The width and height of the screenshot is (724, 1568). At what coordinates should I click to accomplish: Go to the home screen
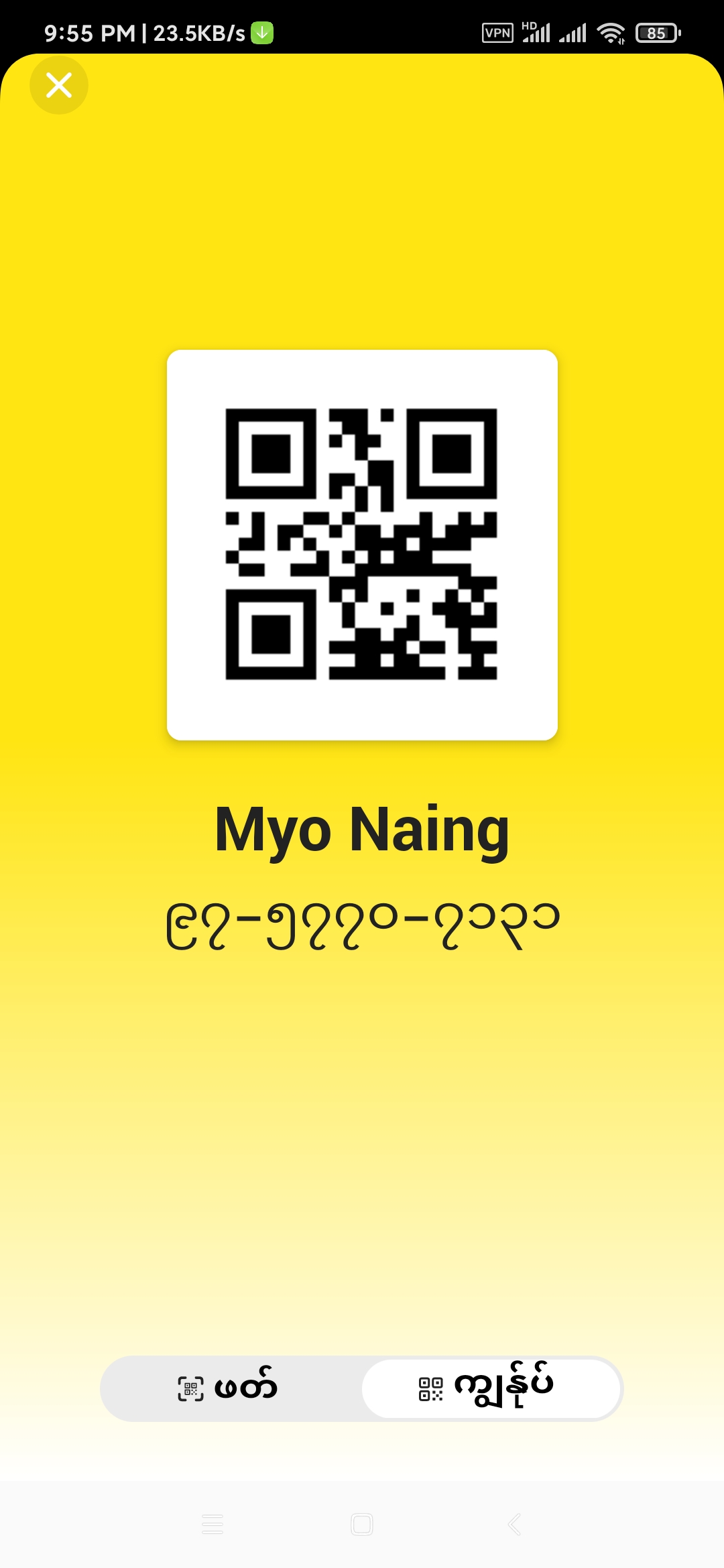(362, 1524)
